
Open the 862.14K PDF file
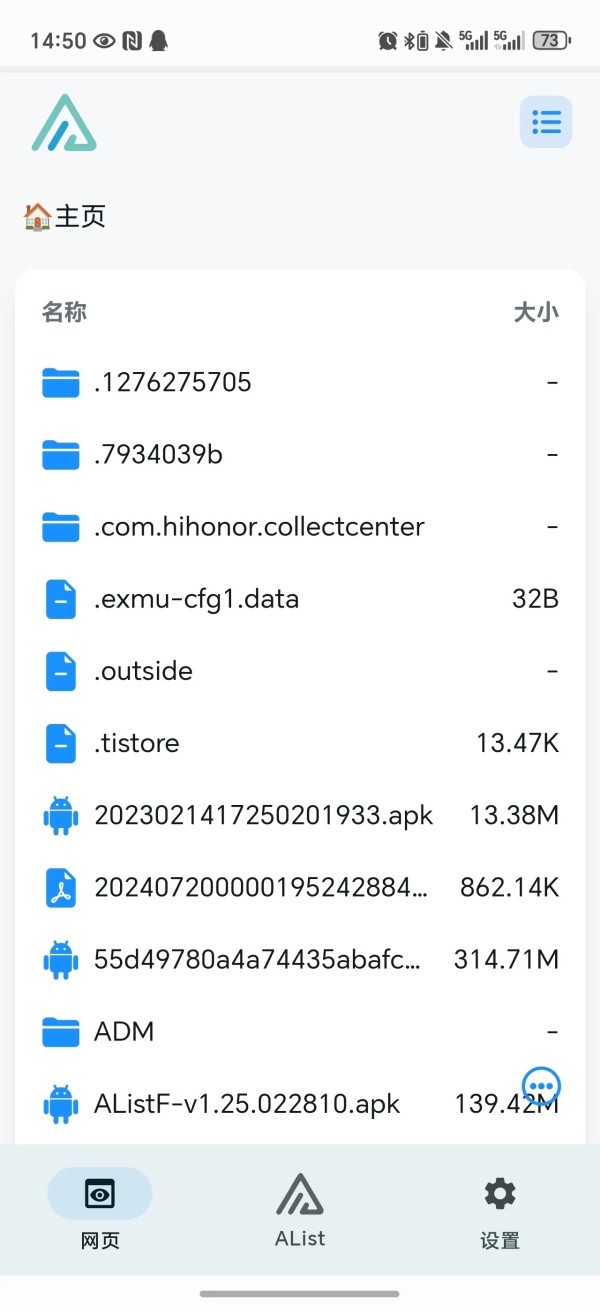click(x=300, y=887)
